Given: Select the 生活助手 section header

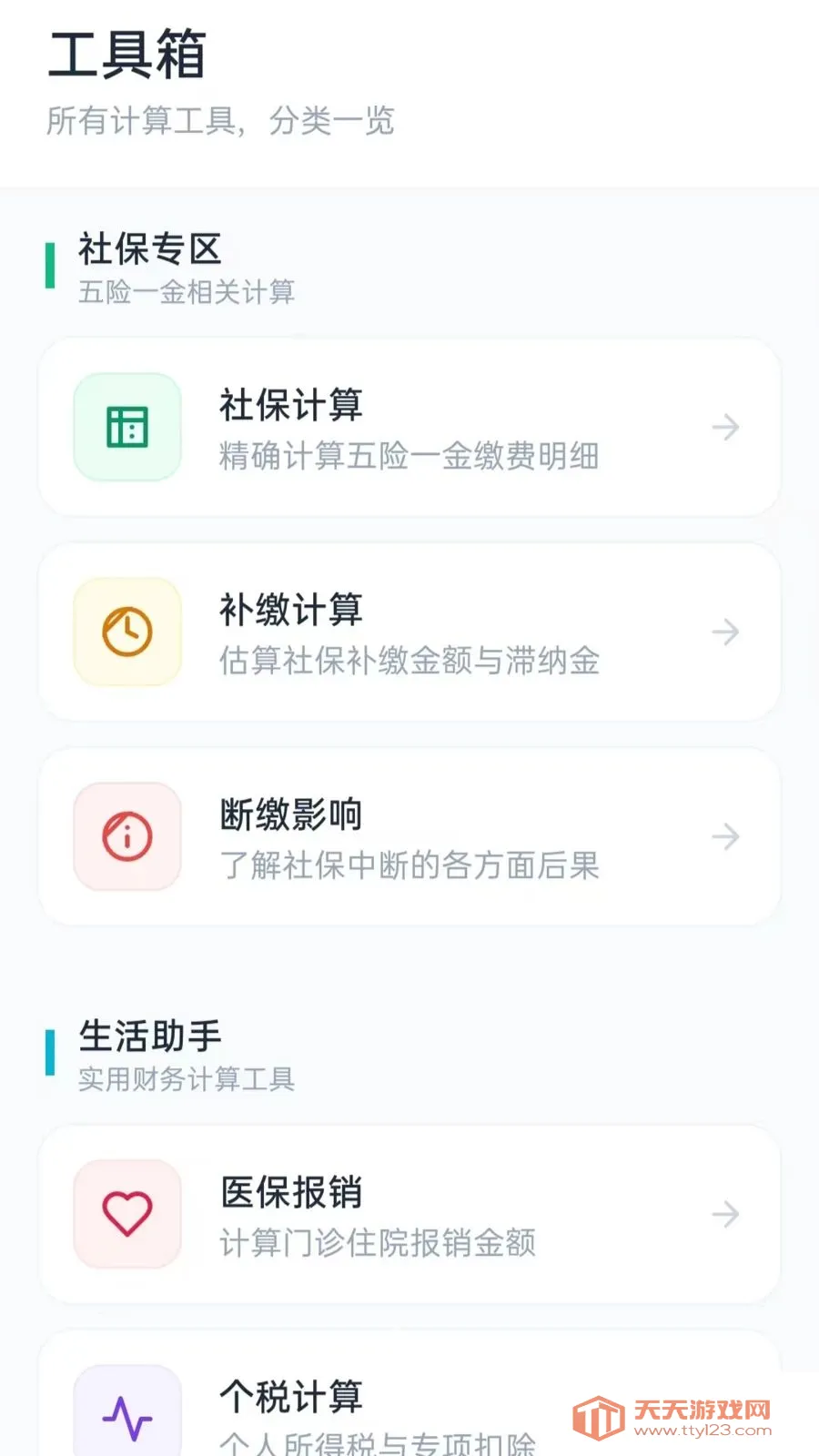Looking at the screenshot, I should click(x=148, y=1035).
